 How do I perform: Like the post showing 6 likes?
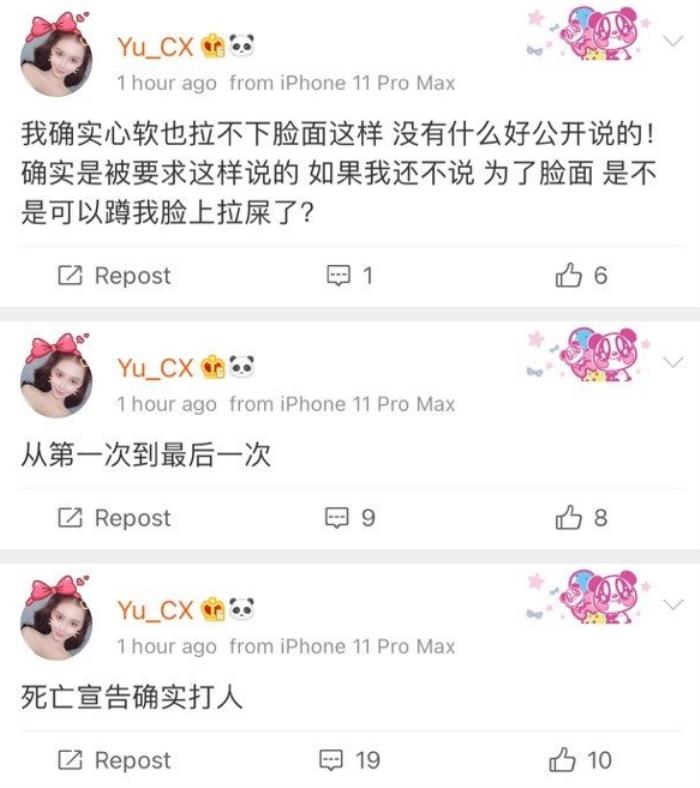[581, 276]
